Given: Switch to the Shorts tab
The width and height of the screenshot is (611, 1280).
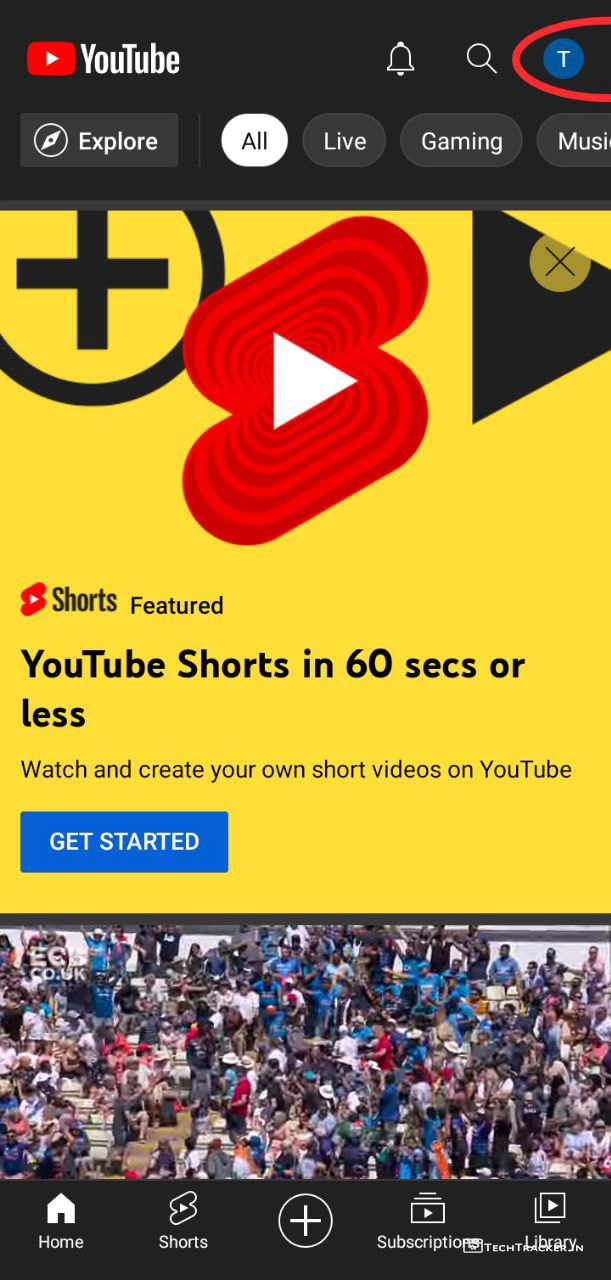Looking at the screenshot, I should click(183, 1222).
